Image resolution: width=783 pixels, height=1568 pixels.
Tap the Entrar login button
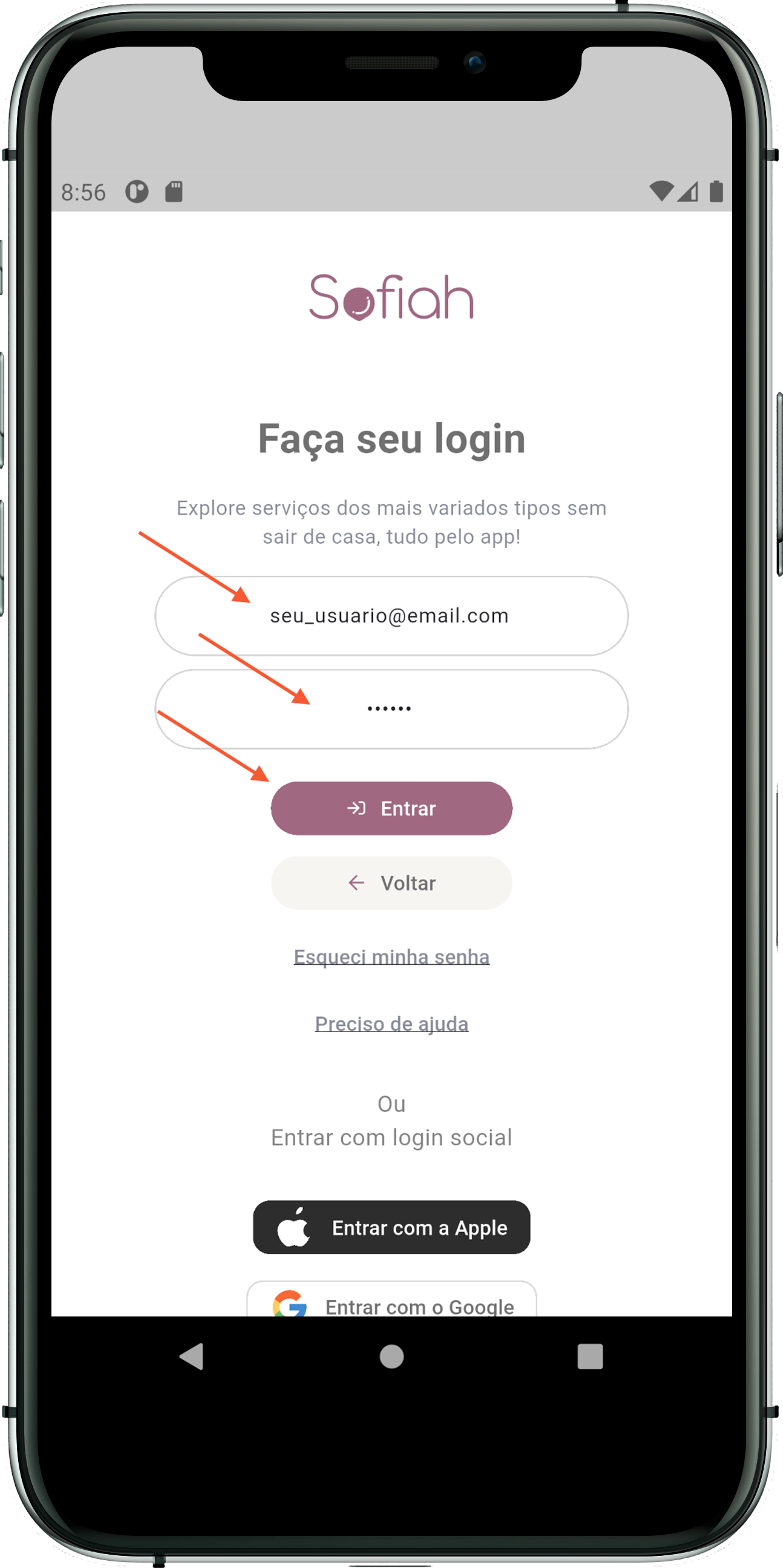[x=391, y=808]
